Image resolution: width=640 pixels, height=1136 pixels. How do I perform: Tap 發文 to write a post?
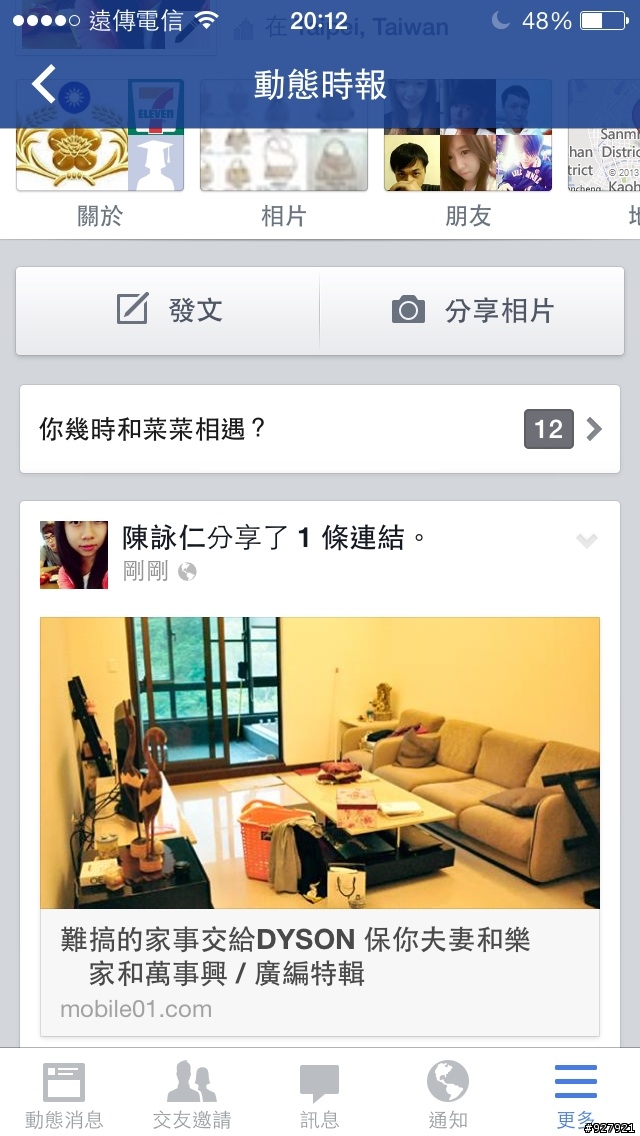click(x=168, y=310)
